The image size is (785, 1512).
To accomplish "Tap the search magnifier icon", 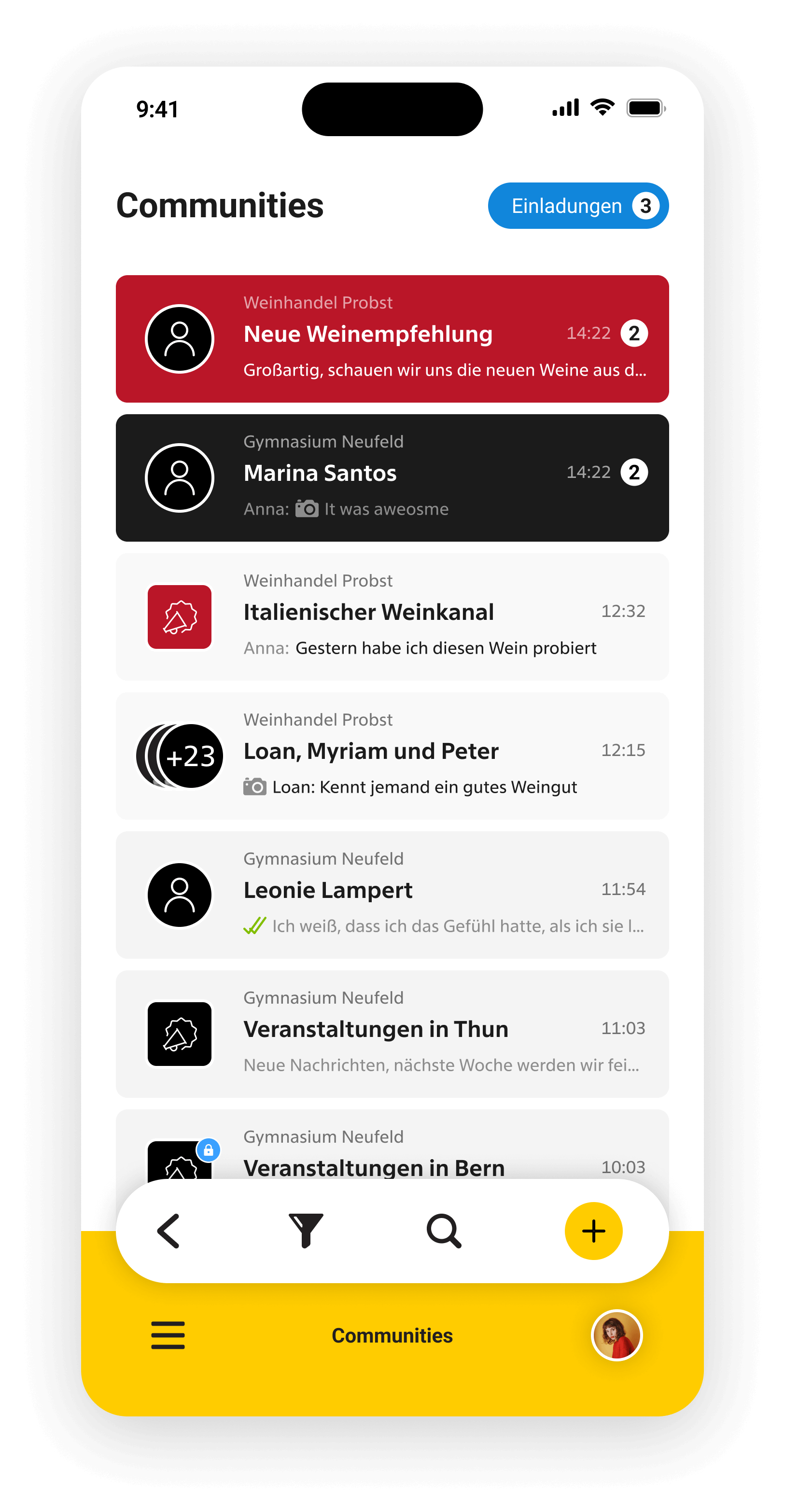I will pyautogui.click(x=444, y=1231).
